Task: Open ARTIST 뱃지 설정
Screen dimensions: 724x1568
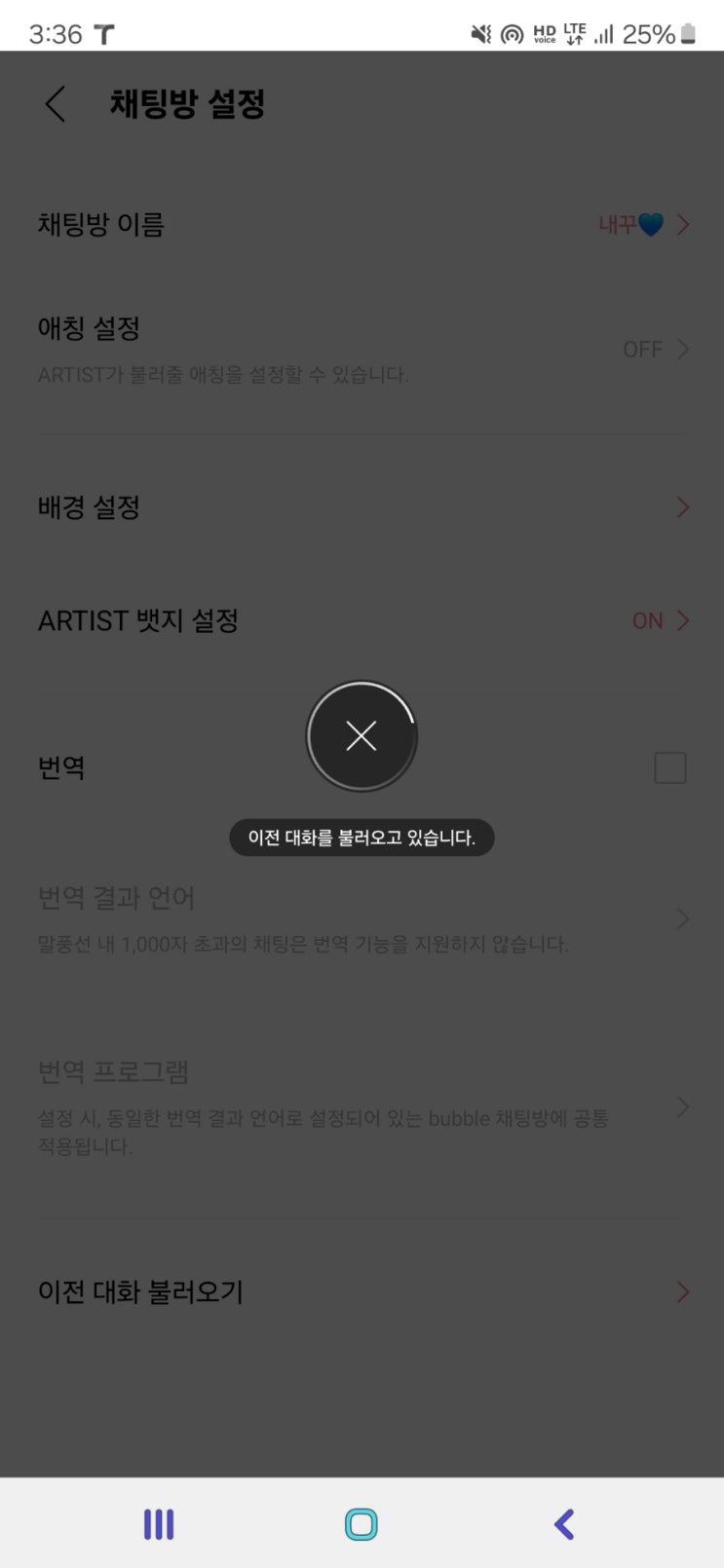Action: click(362, 620)
